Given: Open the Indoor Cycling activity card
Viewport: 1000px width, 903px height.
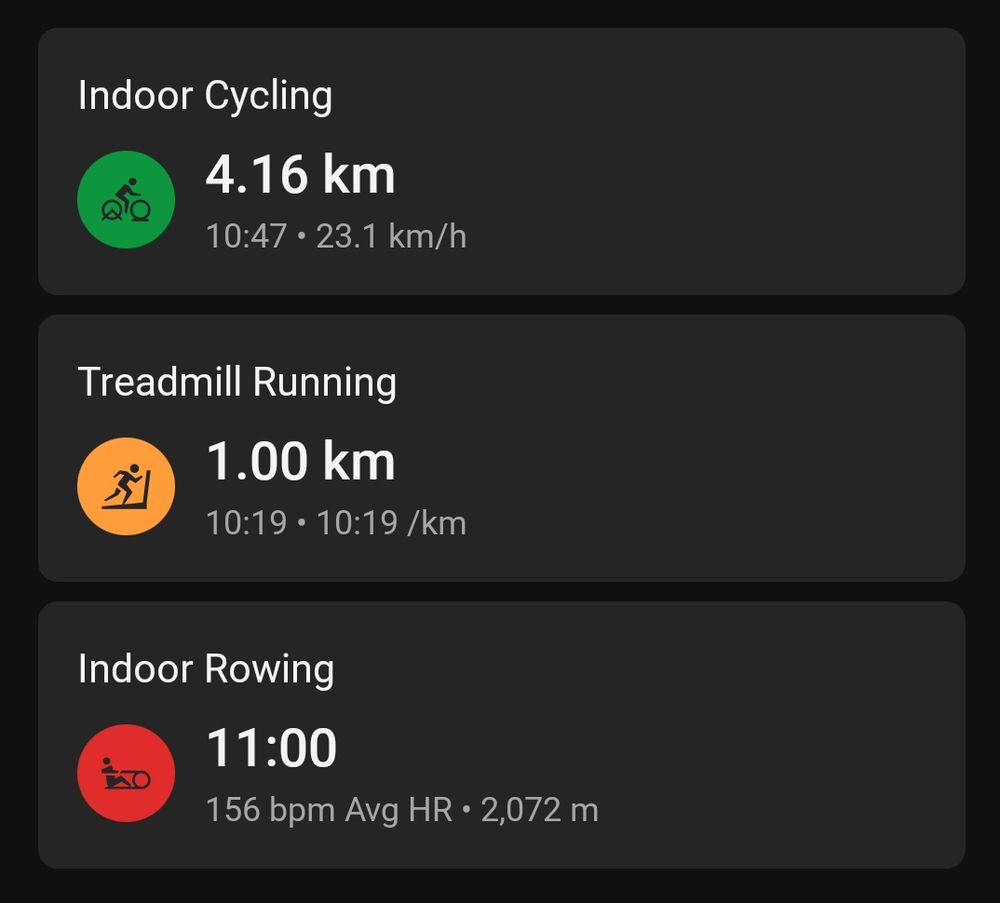Looking at the screenshot, I should point(501,161).
